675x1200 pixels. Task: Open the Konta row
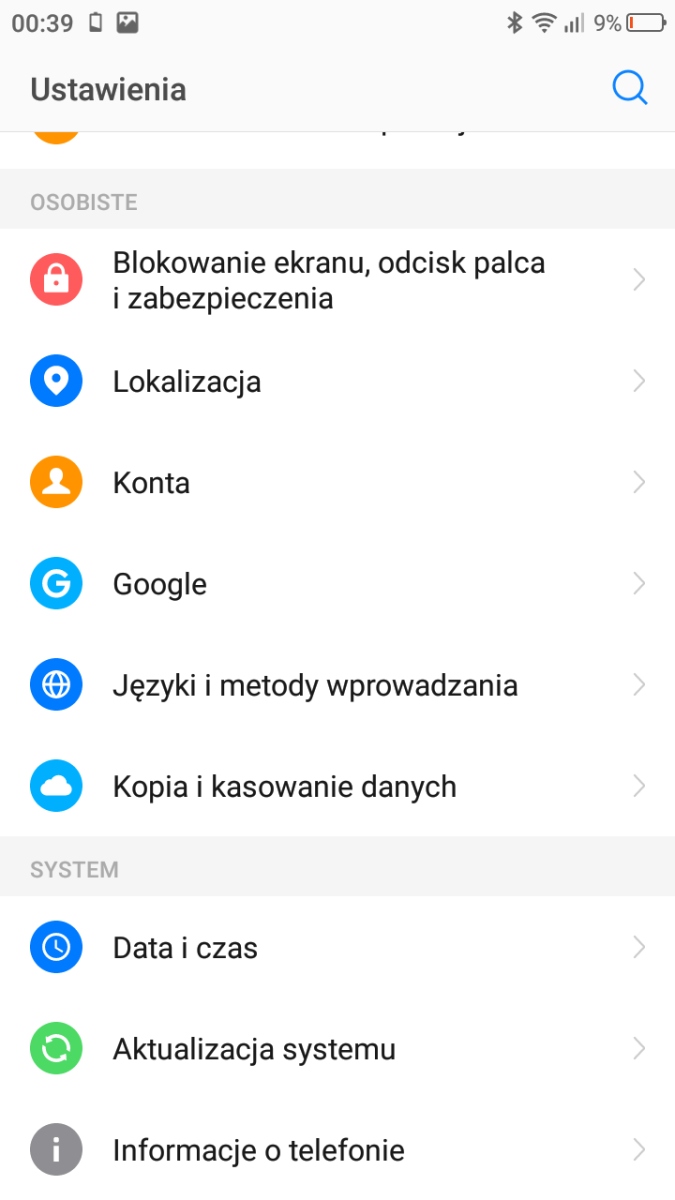point(152,483)
